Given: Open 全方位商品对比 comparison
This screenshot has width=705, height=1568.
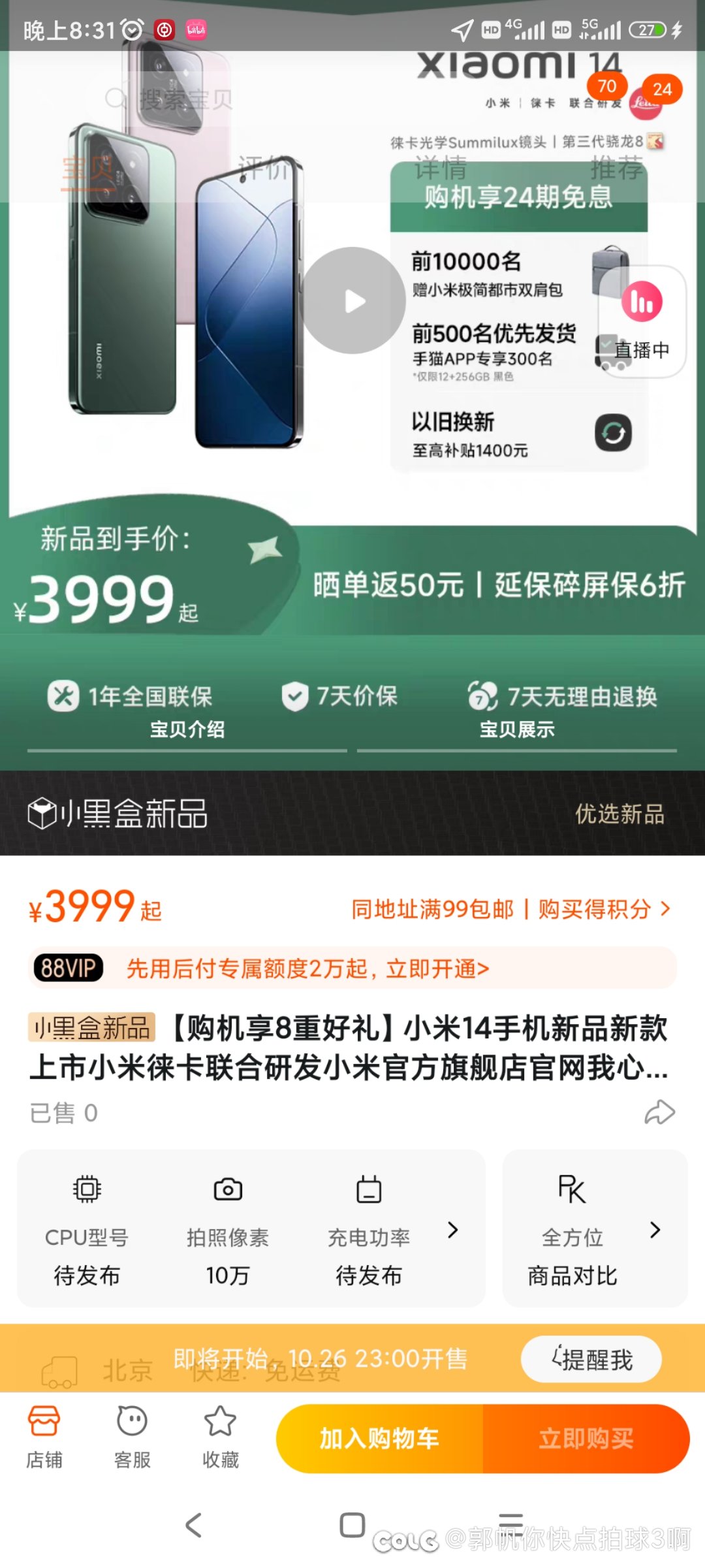Looking at the screenshot, I should point(595,1228).
